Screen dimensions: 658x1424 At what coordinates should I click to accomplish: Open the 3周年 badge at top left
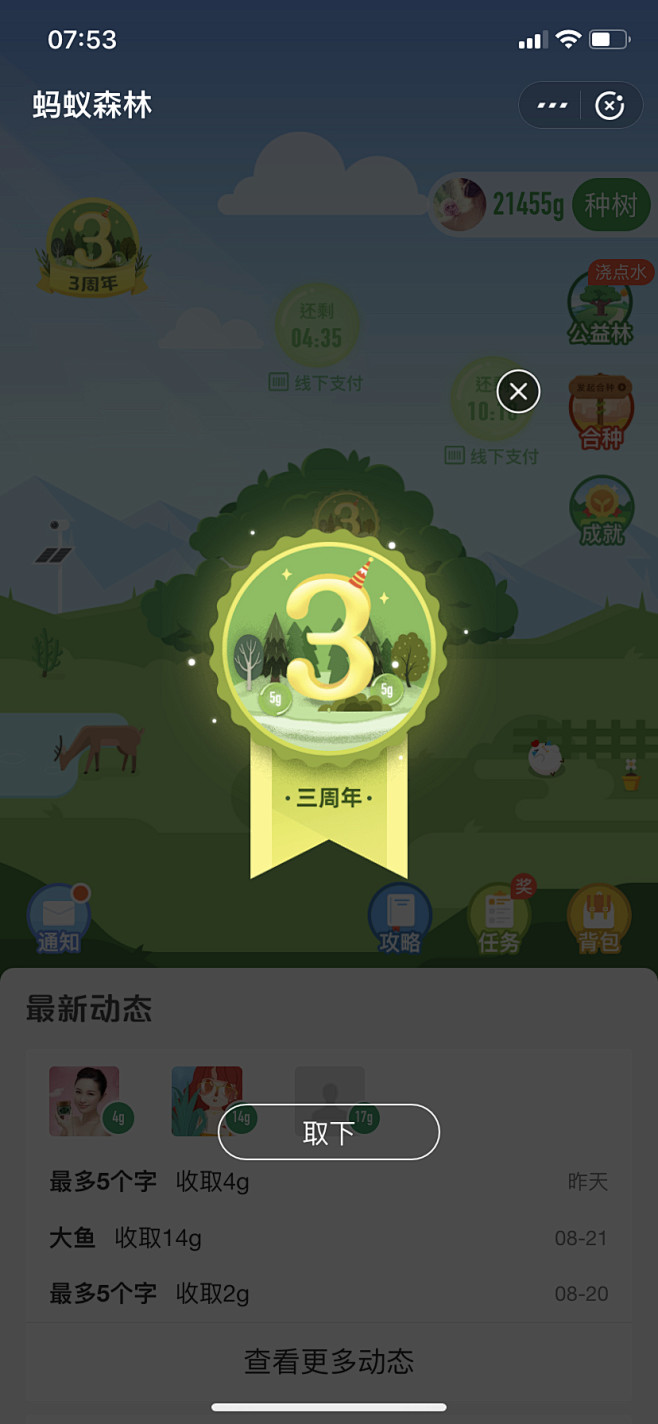point(93,248)
